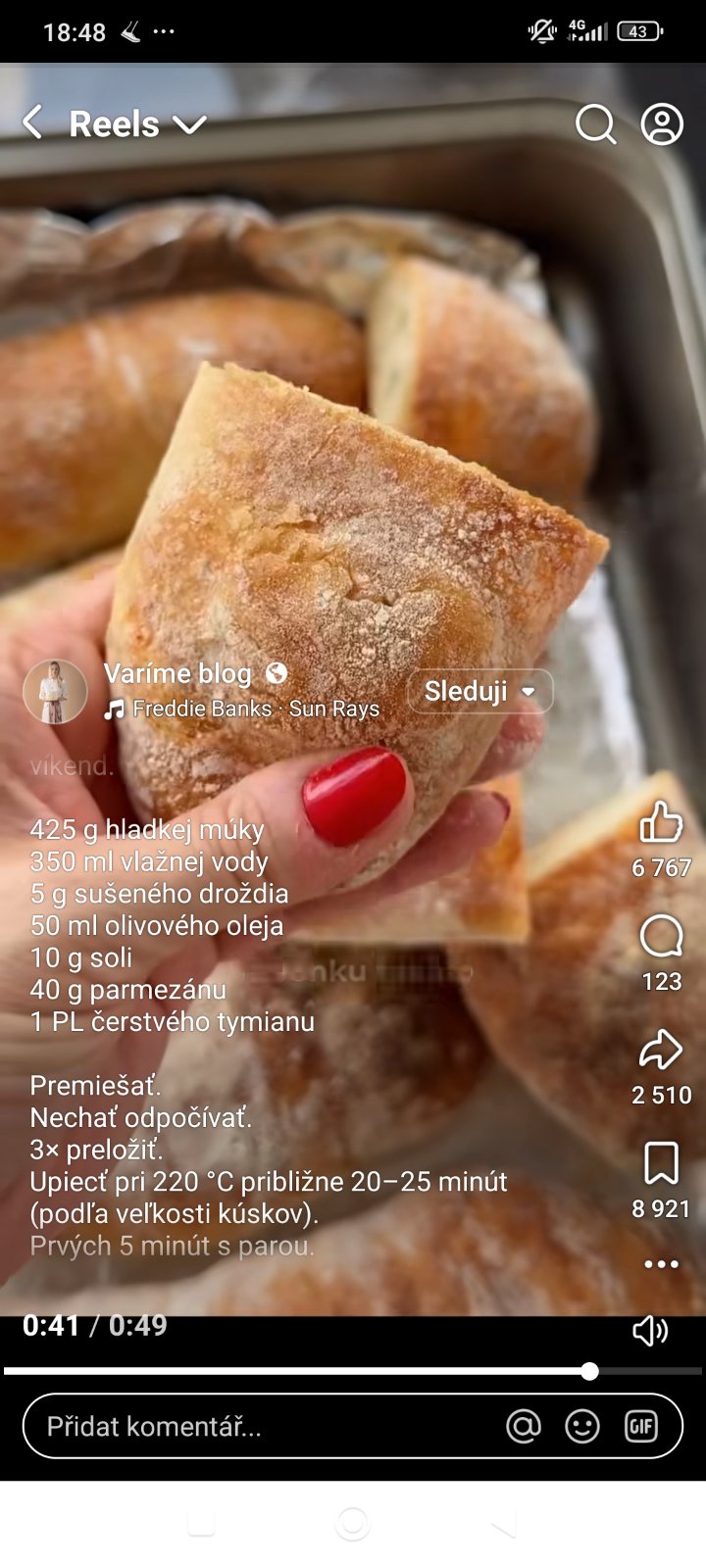The image size is (706, 1568).
Task: Share this reel with the arrow icon
Action: 661,1050
